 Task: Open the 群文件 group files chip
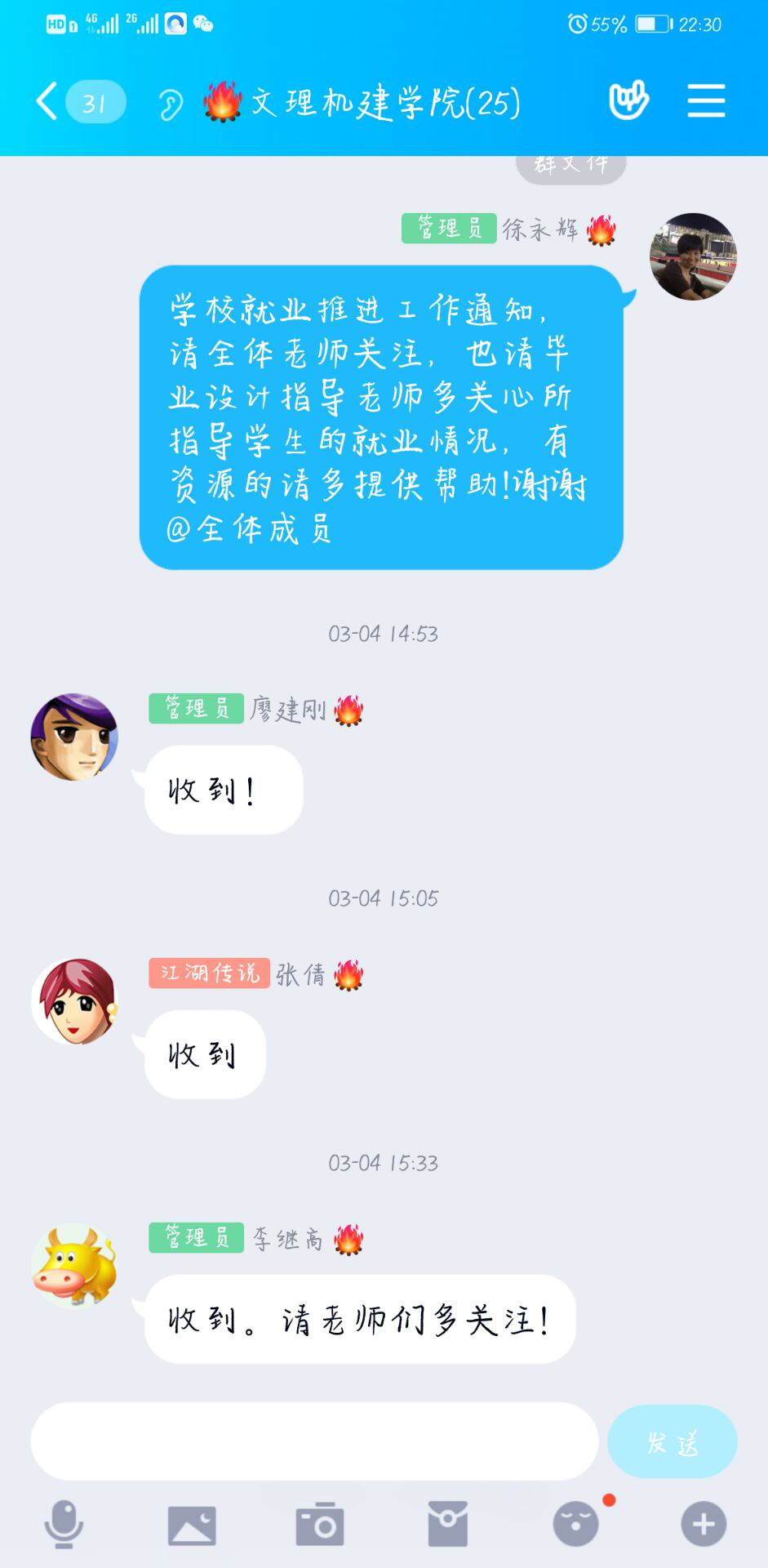pyautogui.click(x=571, y=166)
